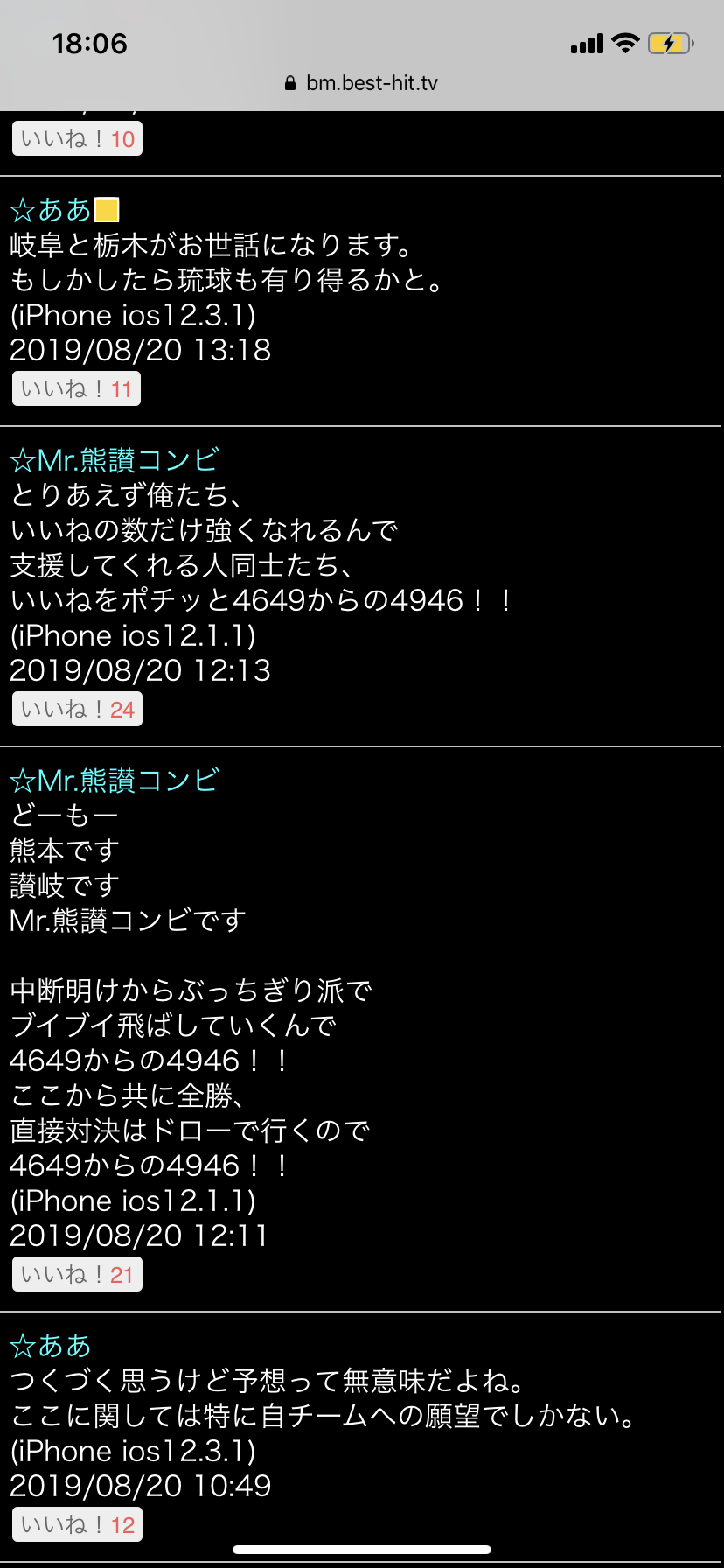The height and width of the screenshot is (1568, 724).
Task: Like the 岐阜と栃木 comment (いいね！11)
Action: click(76, 389)
